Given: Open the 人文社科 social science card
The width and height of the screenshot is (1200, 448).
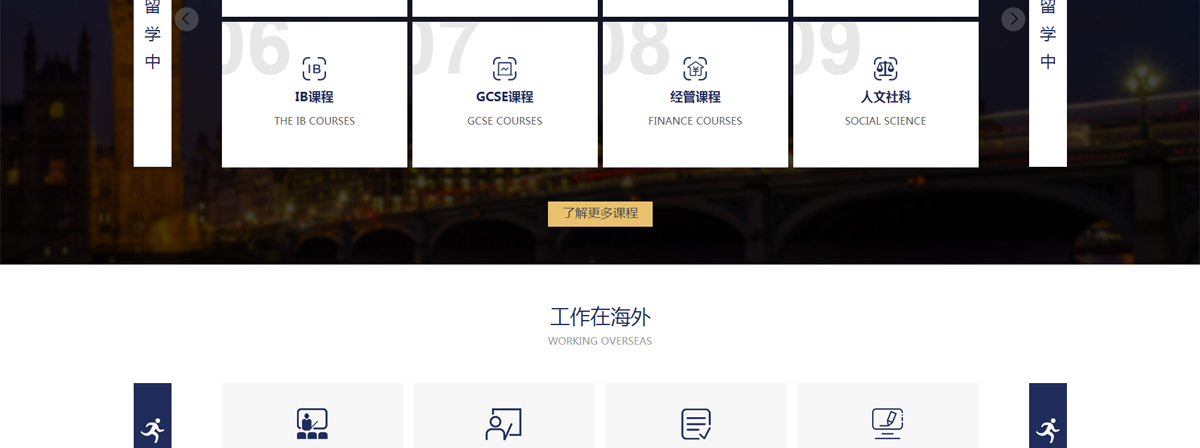Looking at the screenshot, I should (885, 95).
